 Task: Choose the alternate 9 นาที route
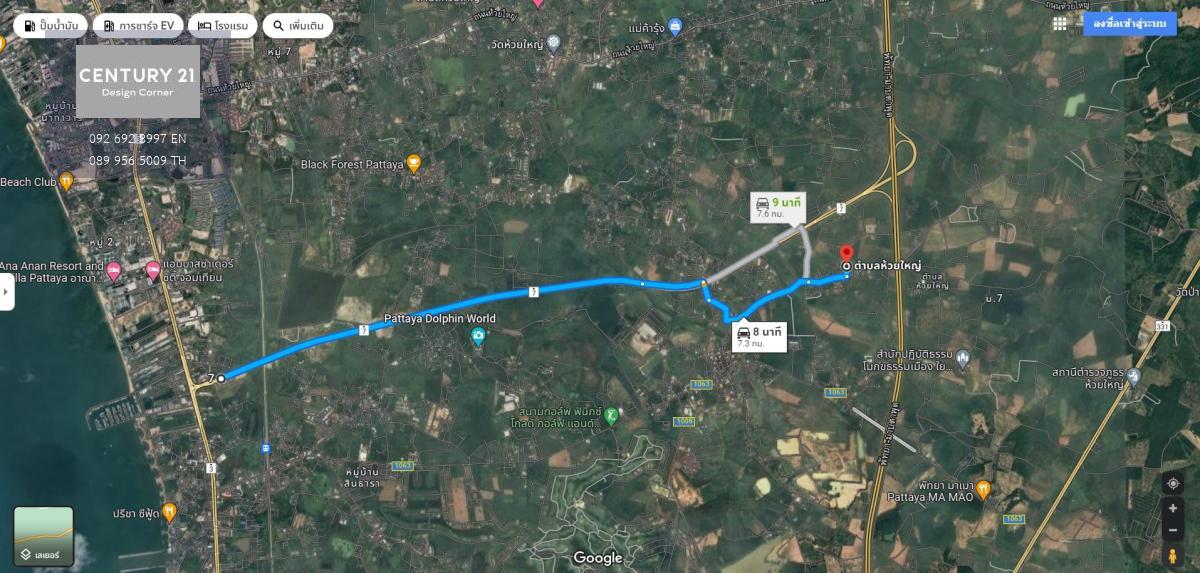pyautogui.click(x=781, y=207)
